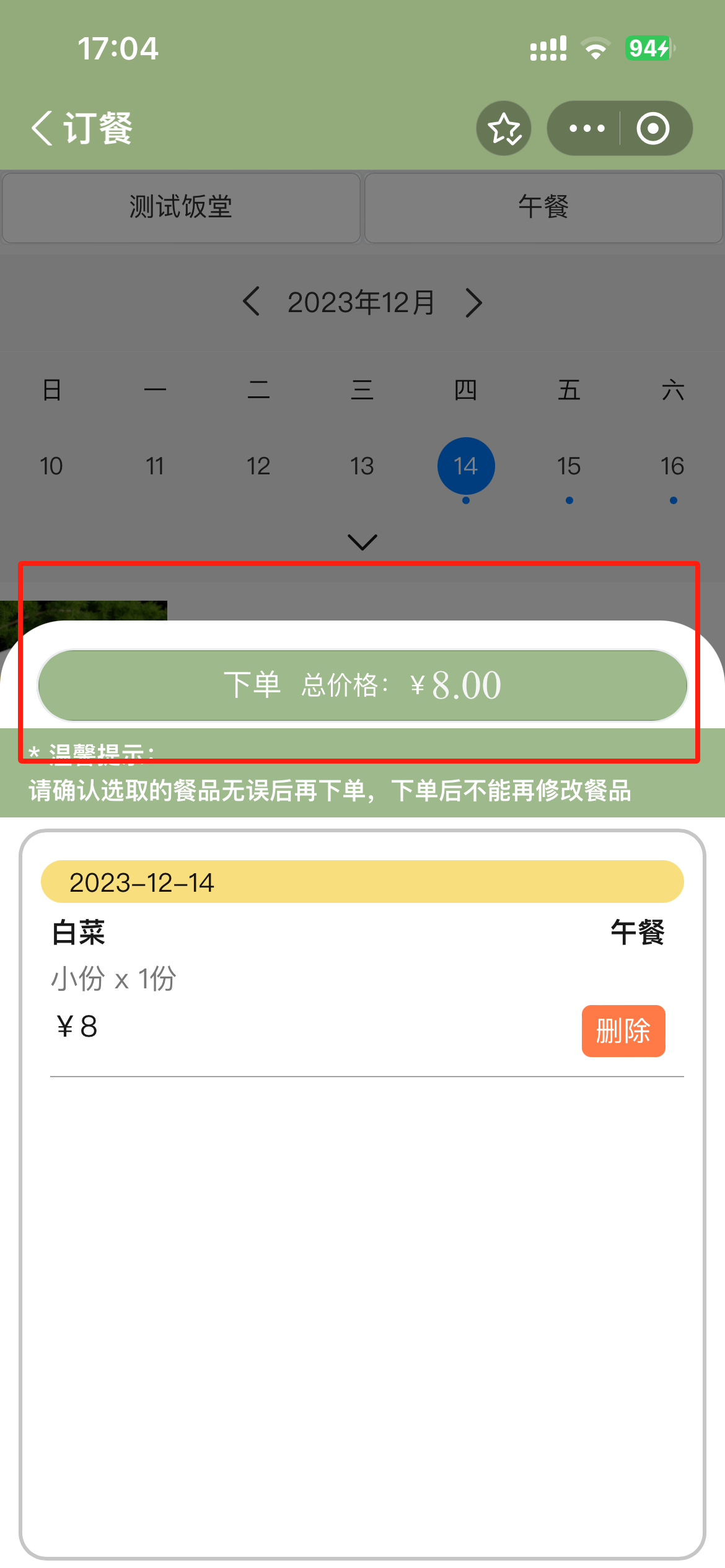Screen dimensions: 725x1568
Task: Go to the previous month
Action: [251, 302]
